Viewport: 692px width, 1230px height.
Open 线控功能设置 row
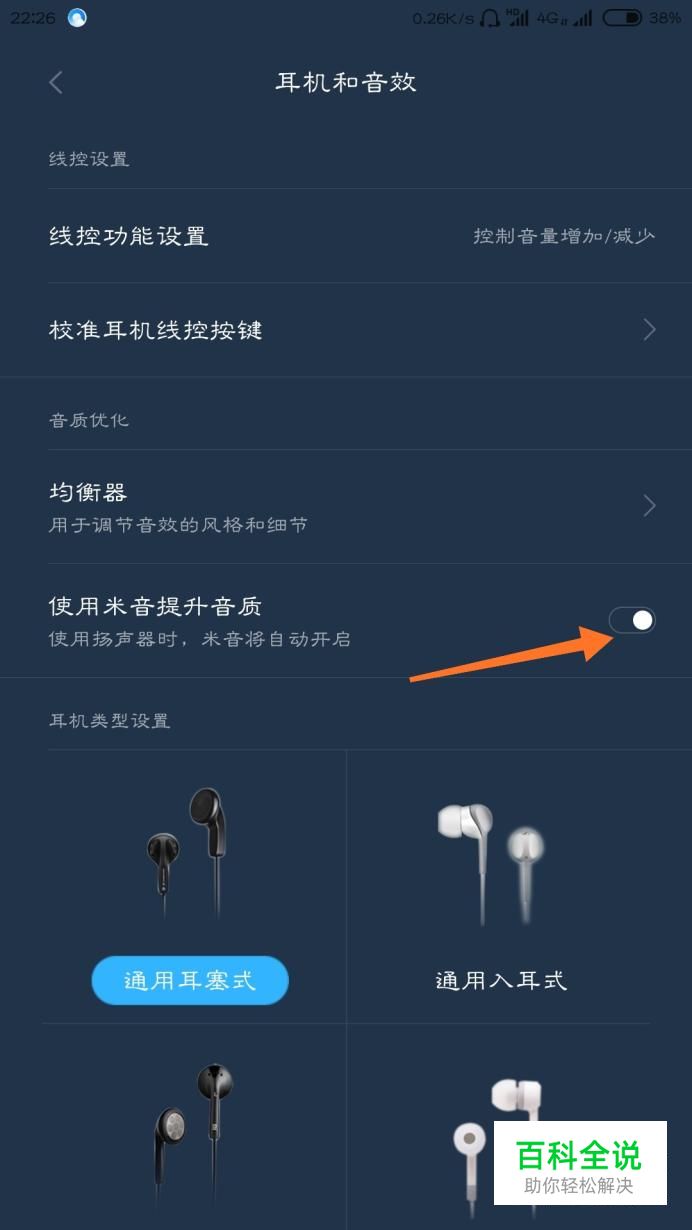point(346,236)
